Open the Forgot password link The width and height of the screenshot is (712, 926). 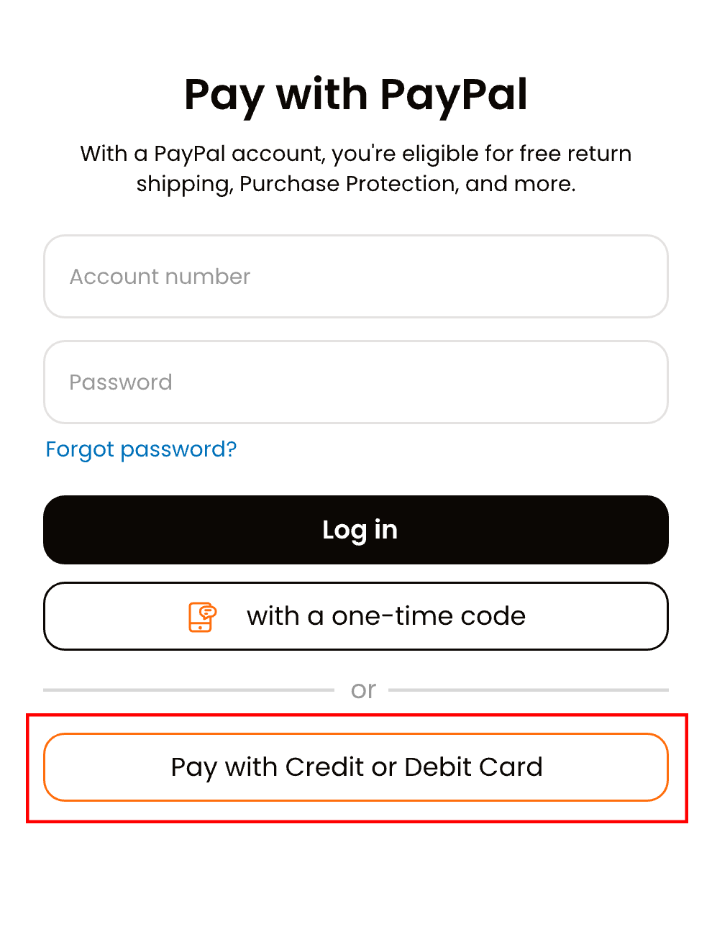point(141,449)
